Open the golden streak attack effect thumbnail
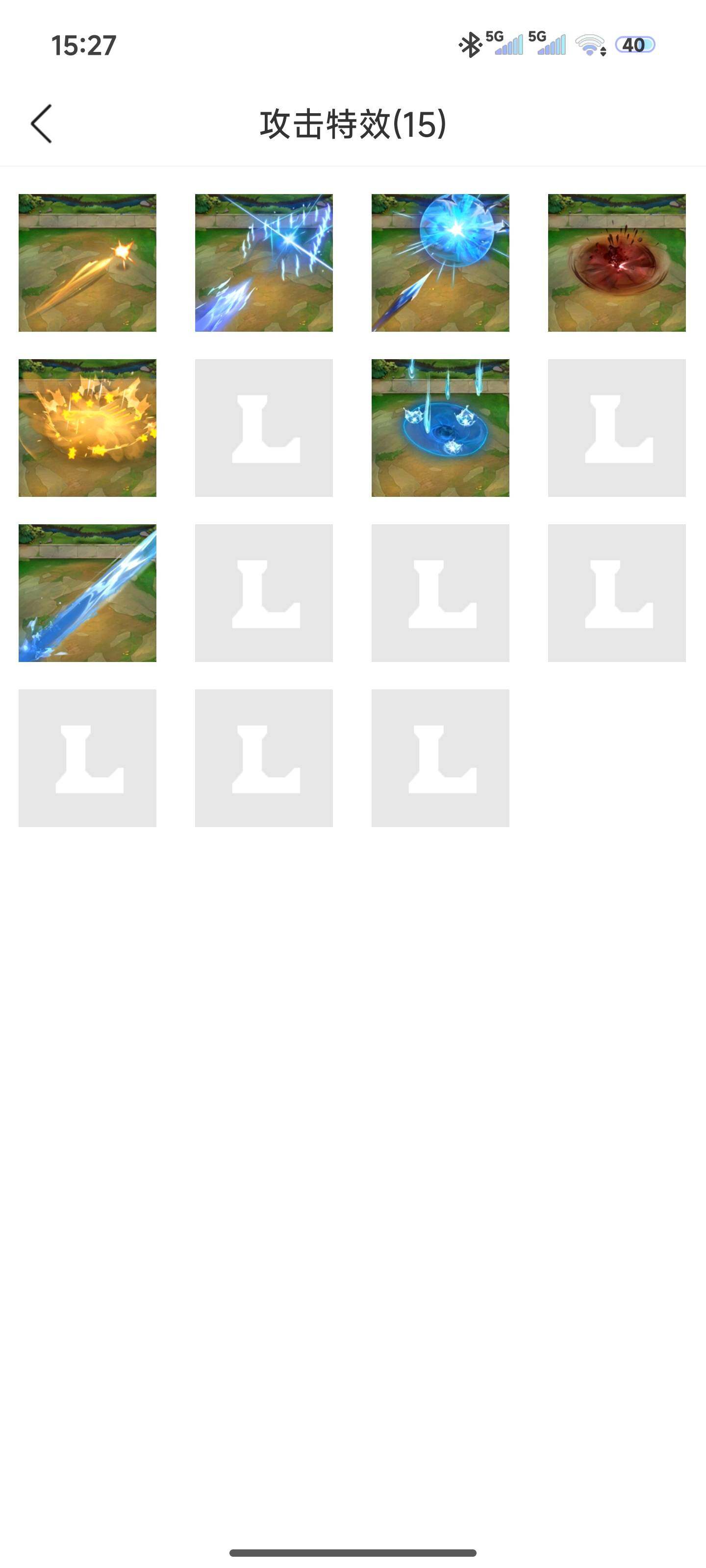The height and width of the screenshot is (1568, 706). coord(87,263)
